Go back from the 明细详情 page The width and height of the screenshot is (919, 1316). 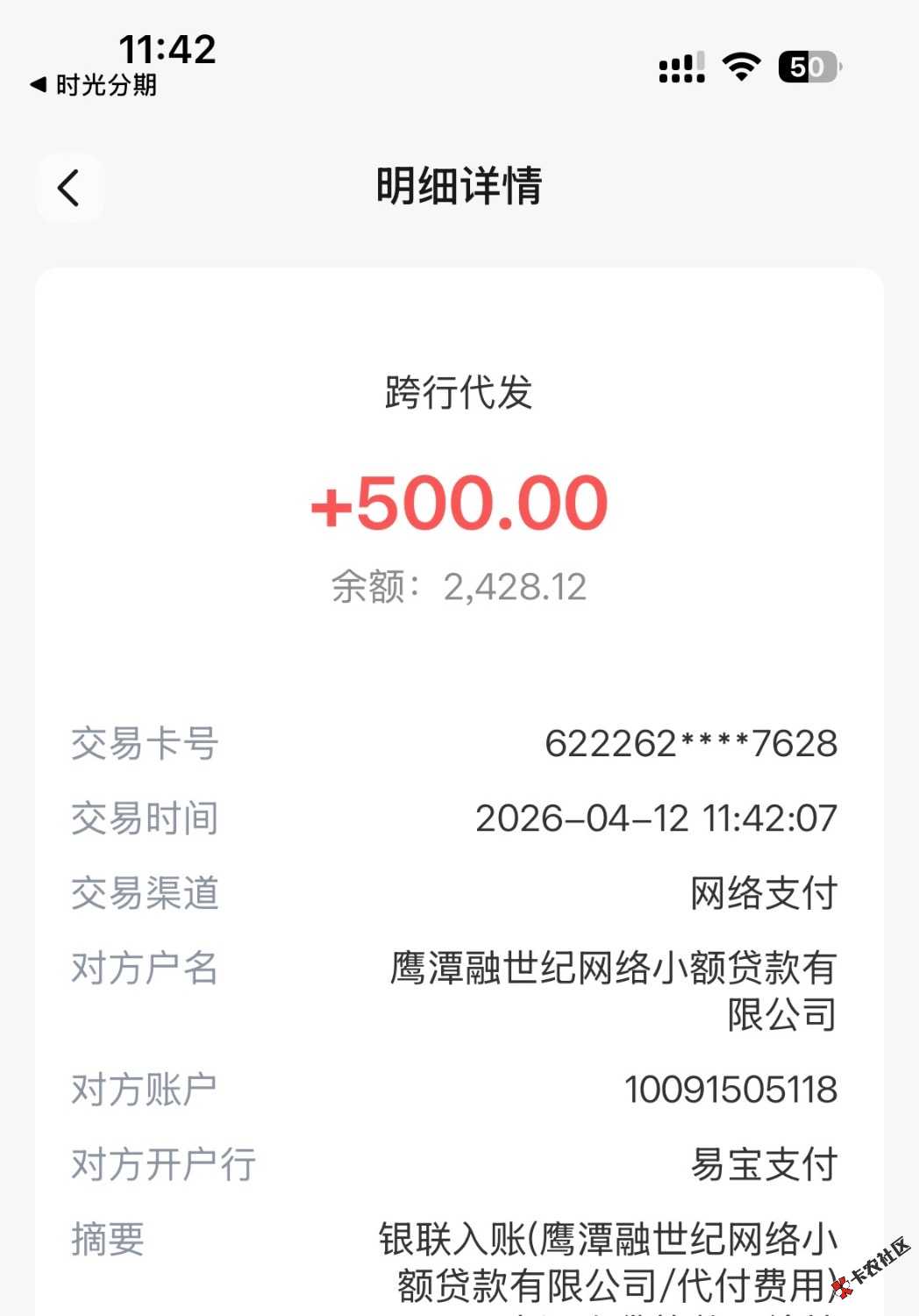[x=69, y=188]
